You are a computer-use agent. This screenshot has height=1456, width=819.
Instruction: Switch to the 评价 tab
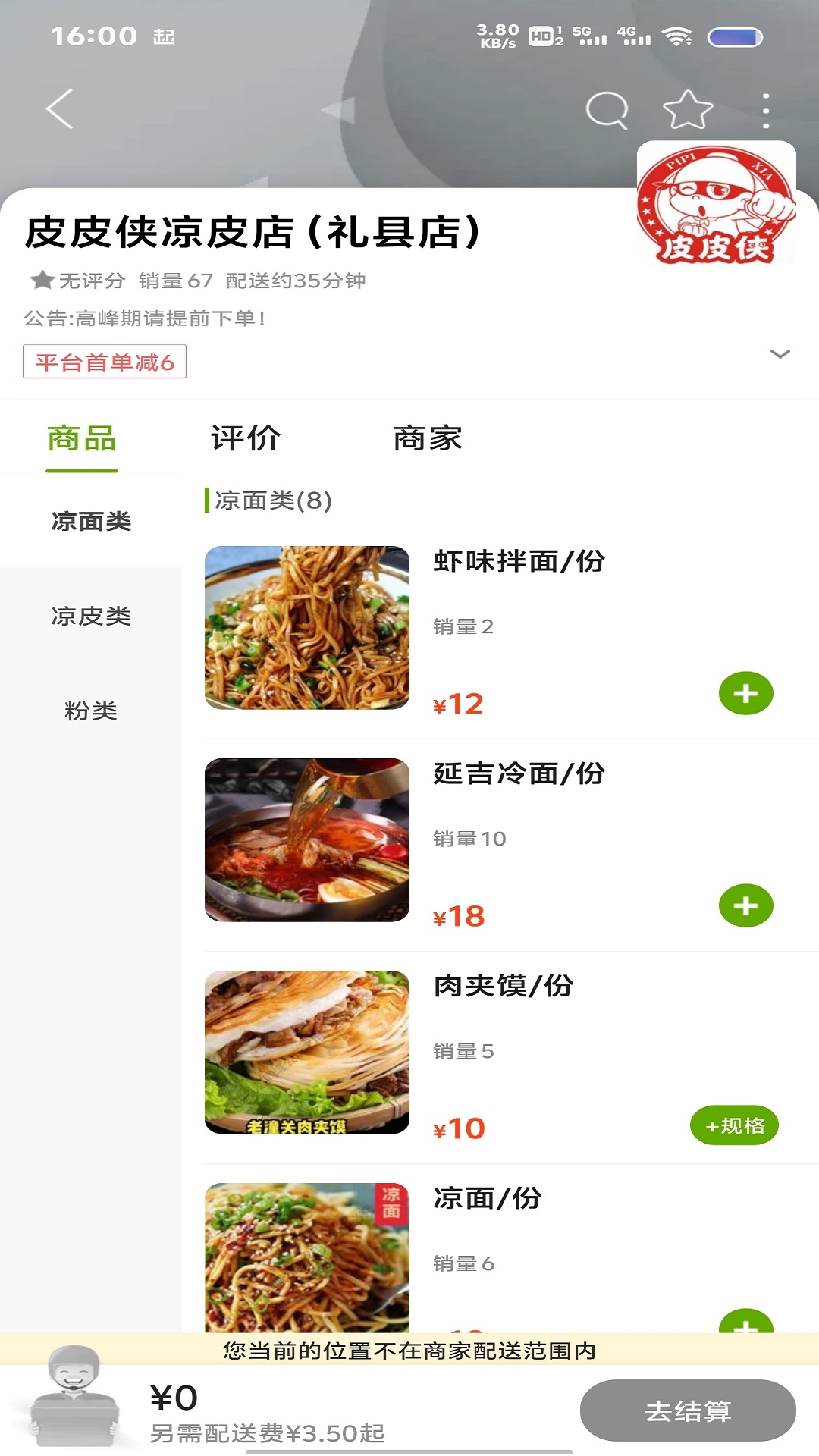[246, 439]
